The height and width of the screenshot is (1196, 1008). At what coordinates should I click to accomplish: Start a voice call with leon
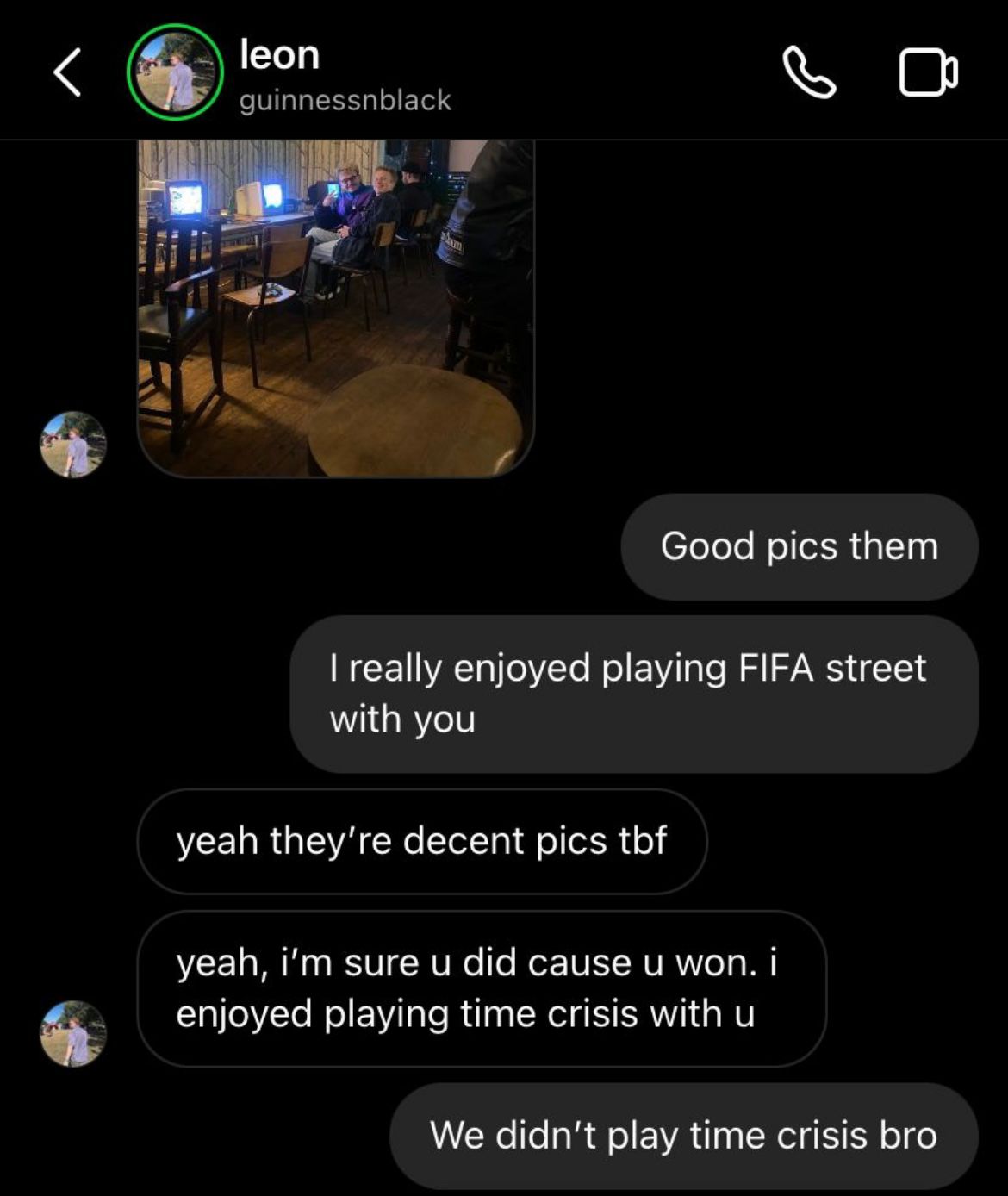click(x=808, y=72)
